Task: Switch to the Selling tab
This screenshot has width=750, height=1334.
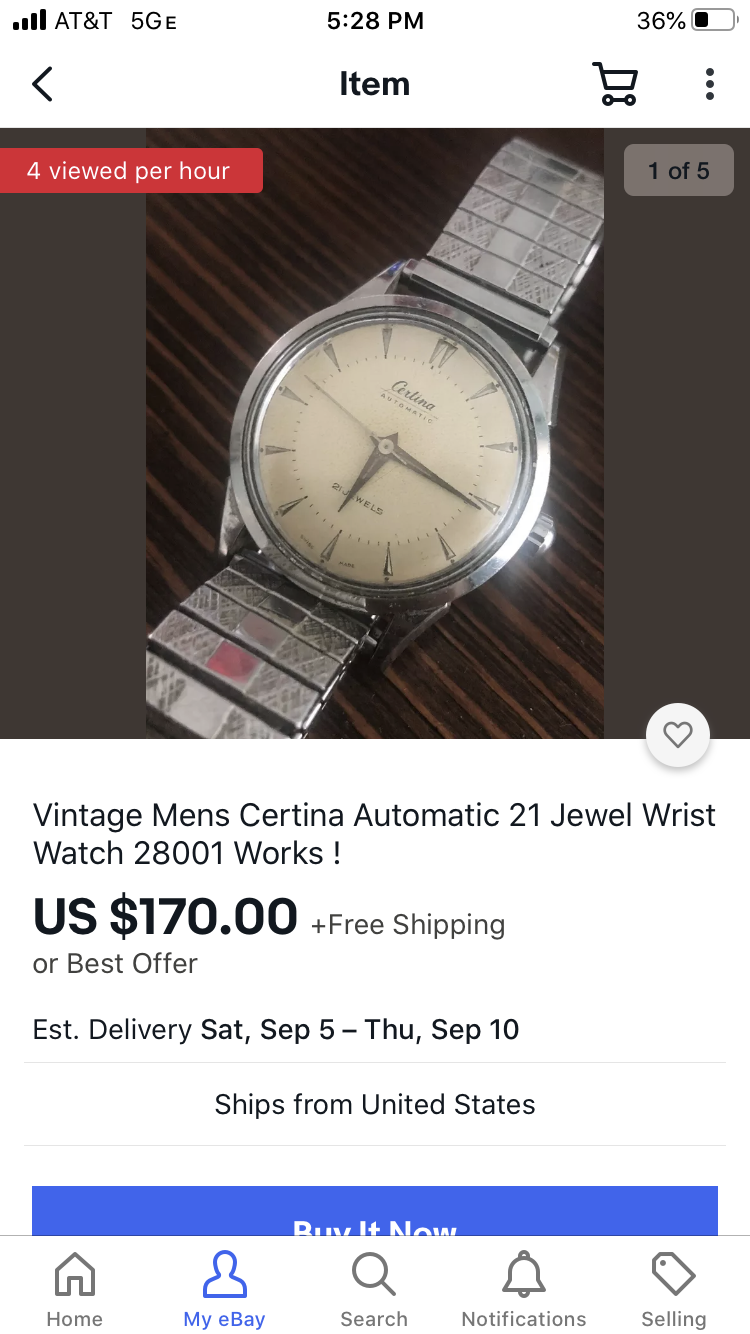Action: tap(673, 1290)
